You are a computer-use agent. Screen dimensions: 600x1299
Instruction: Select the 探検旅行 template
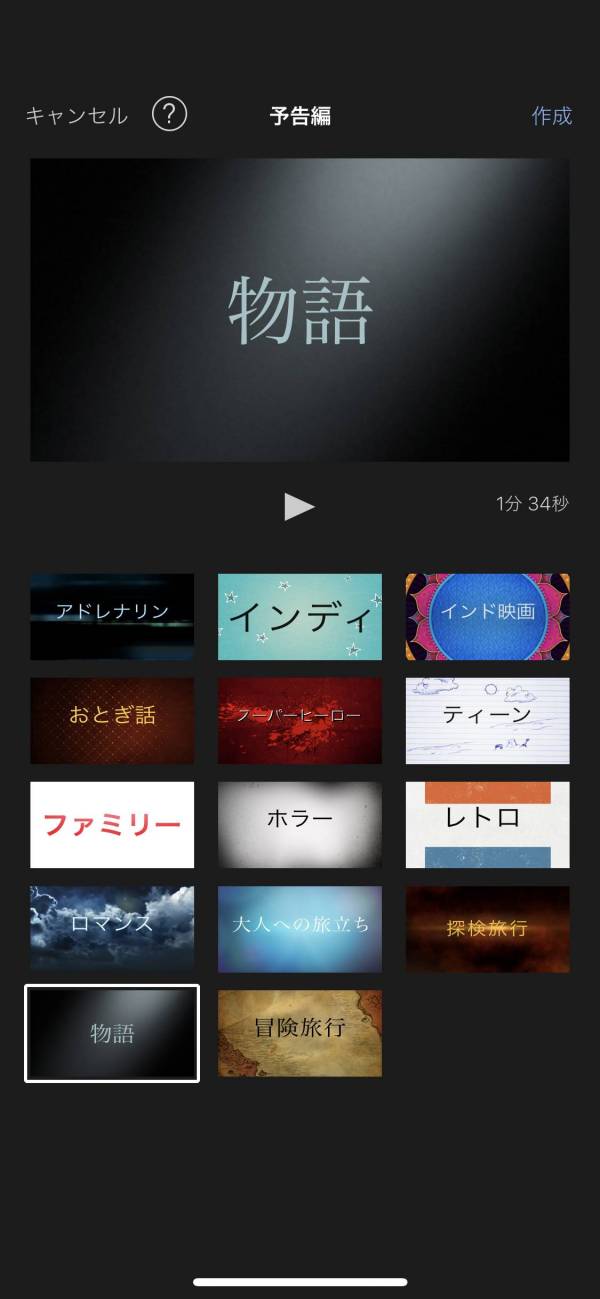pyautogui.click(x=487, y=928)
